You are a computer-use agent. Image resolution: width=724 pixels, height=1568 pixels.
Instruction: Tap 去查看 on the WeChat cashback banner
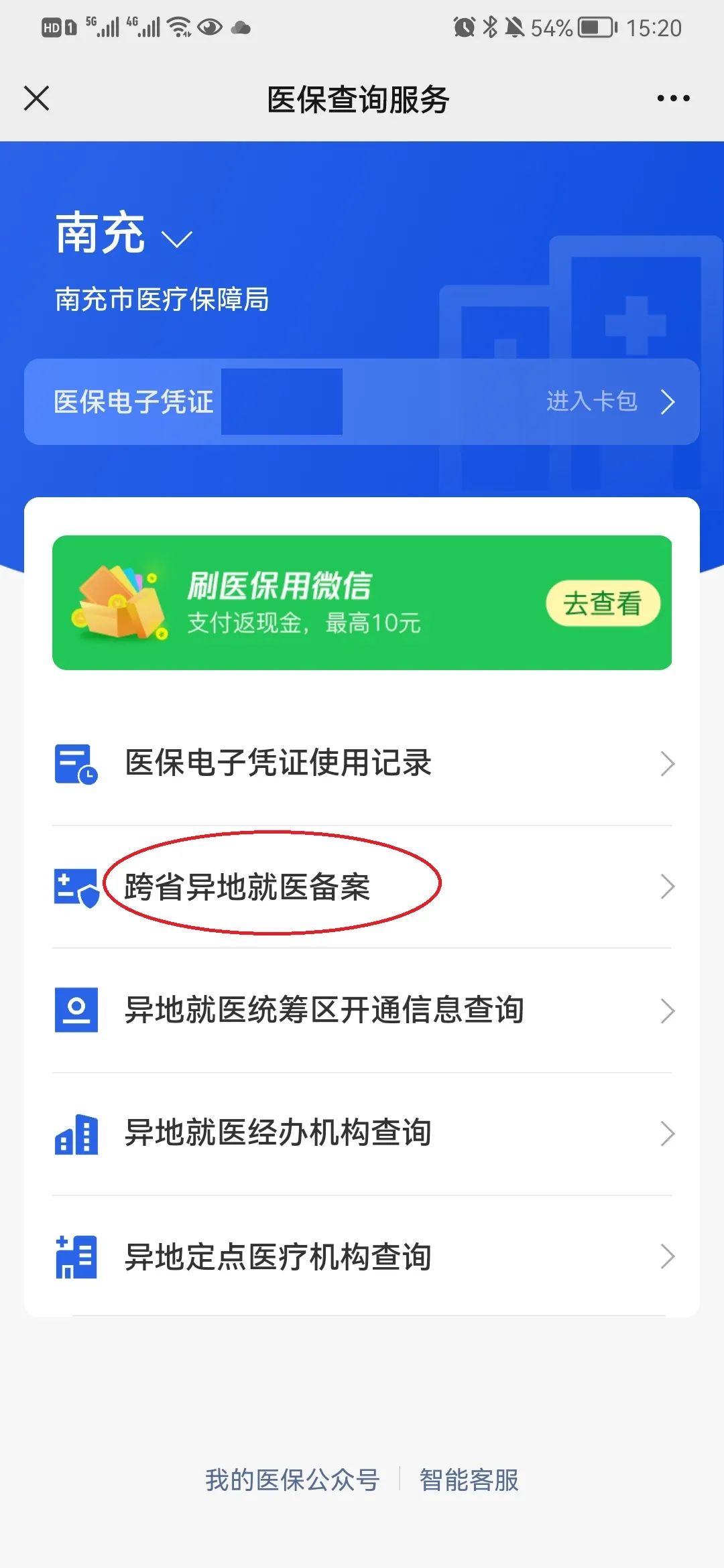602,603
